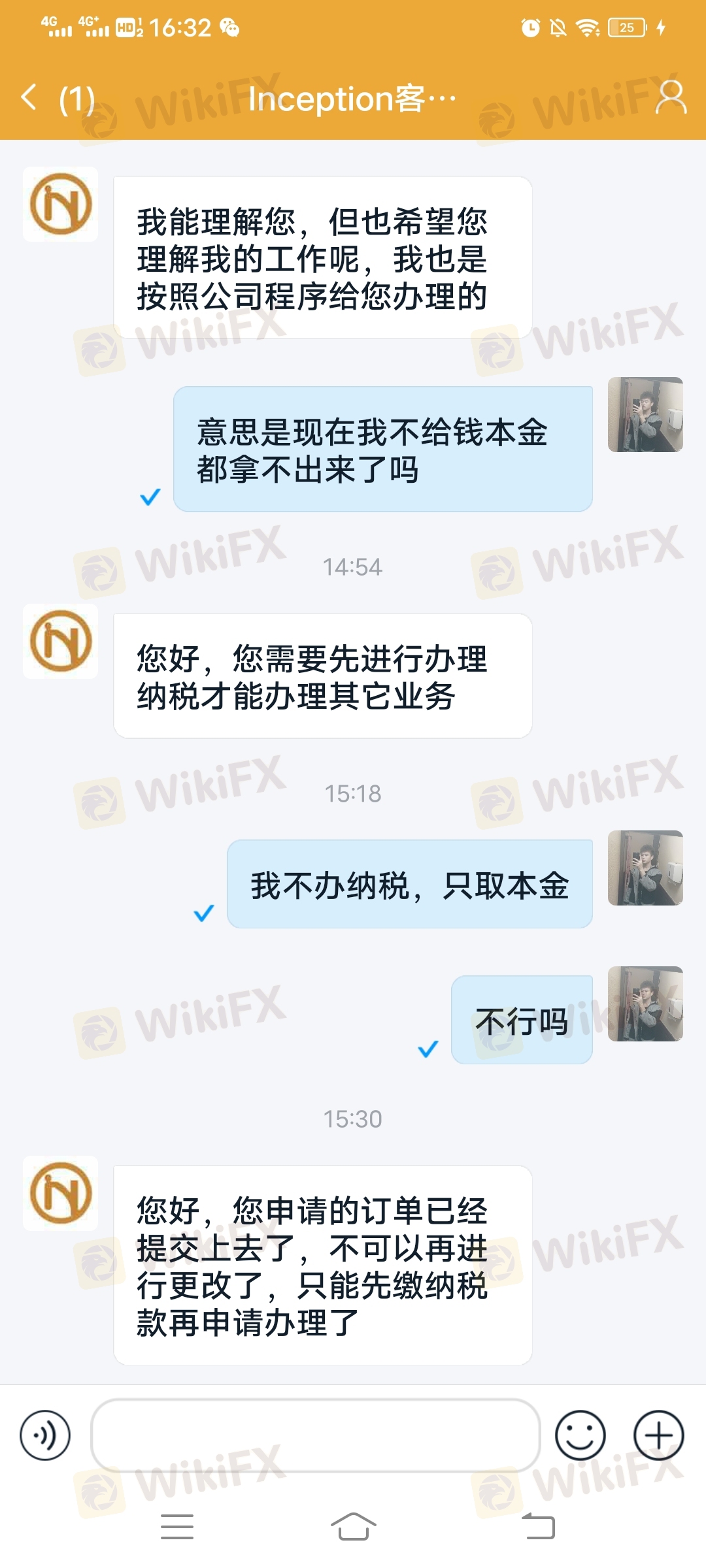Tap the Inception avatar beside the 15:30 message
The width and height of the screenshot is (706, 1568).
coord(61,1194)
